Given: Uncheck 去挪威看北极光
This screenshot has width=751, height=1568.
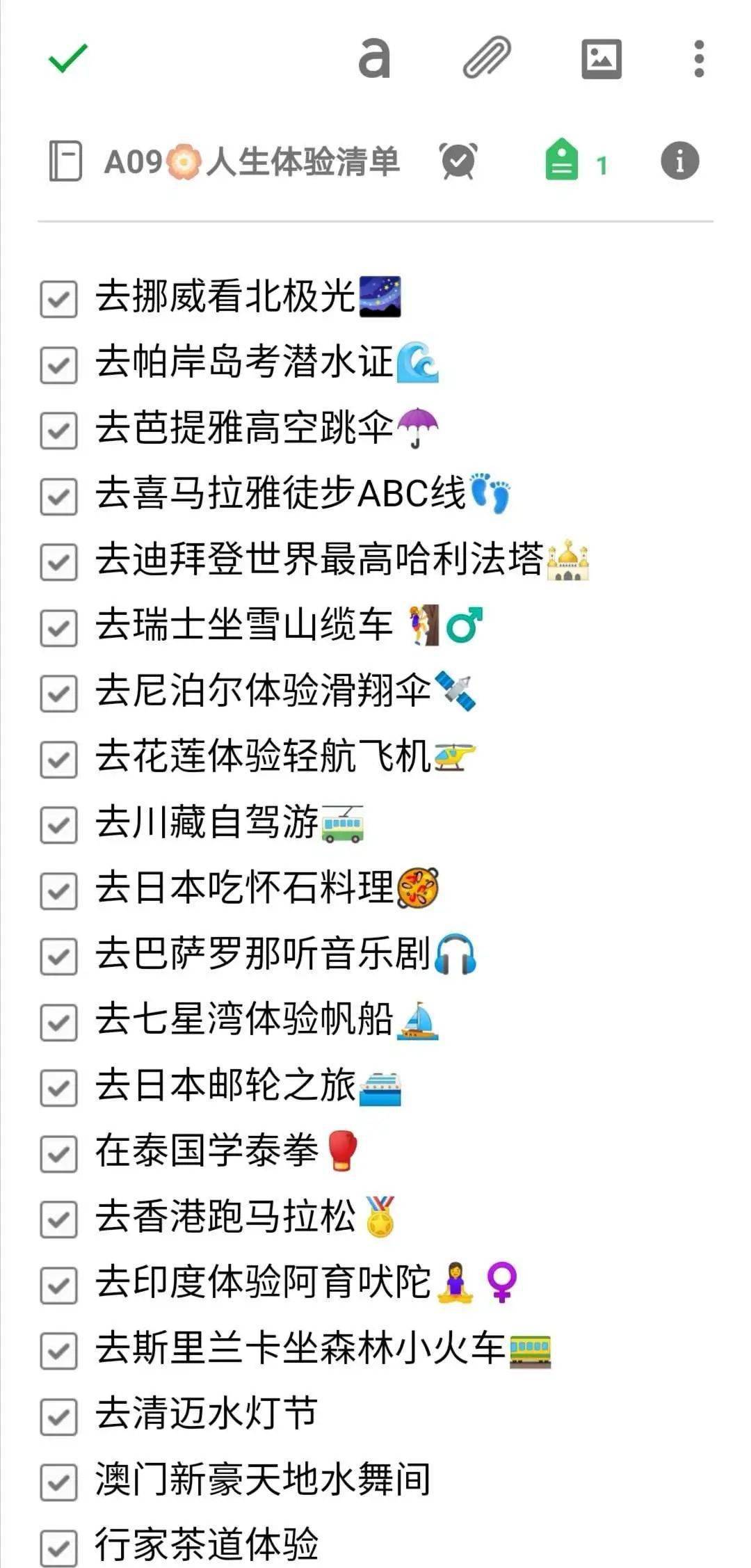Looking at the screenshot, I should [58, 299].
